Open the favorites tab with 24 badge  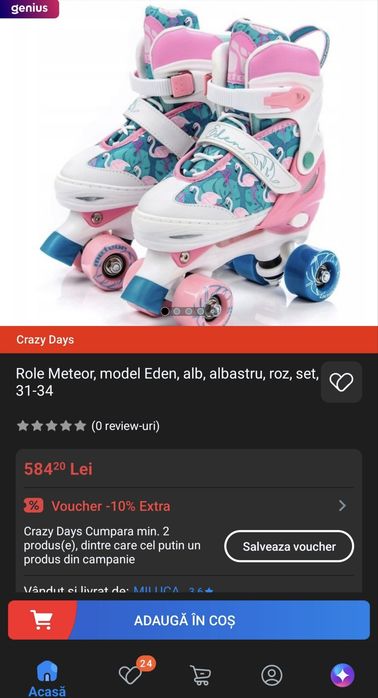(x=132, y=672)
